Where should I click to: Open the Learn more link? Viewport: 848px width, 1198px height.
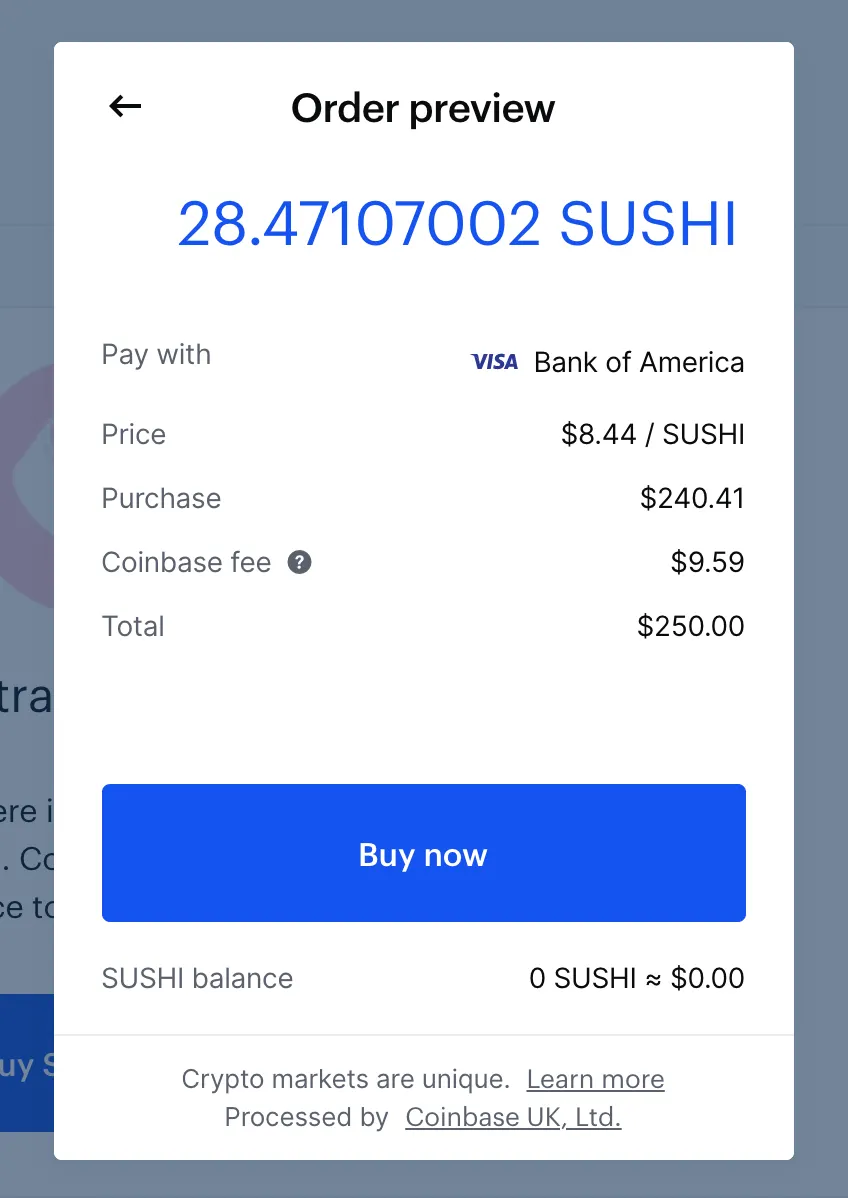click(595, 1080)
